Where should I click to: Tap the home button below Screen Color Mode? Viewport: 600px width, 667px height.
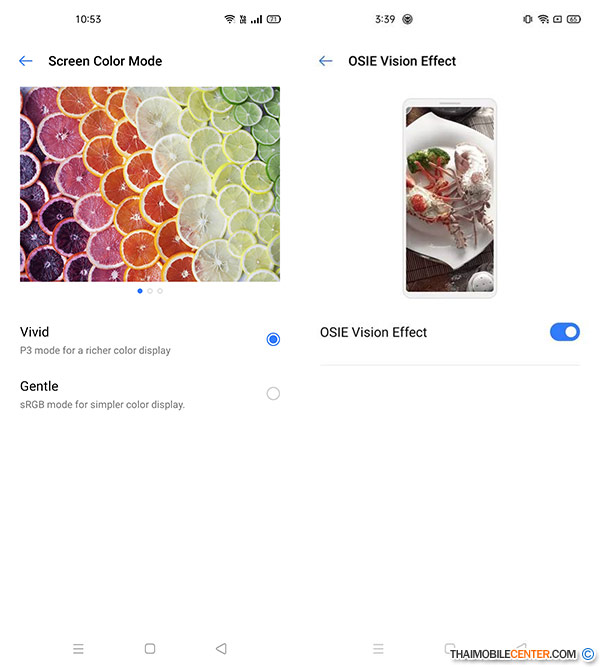click(150, 648)
